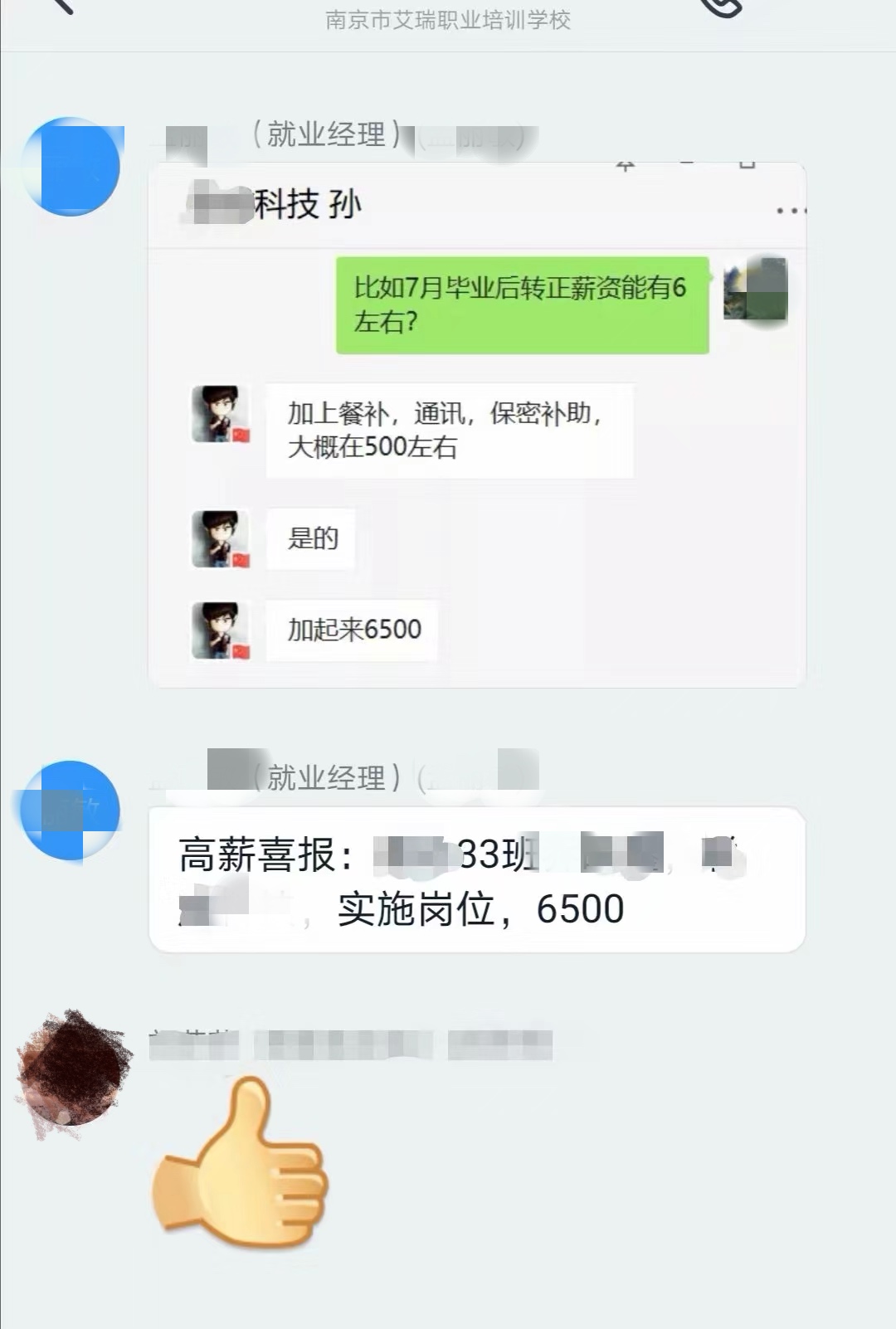The image size is (896, 1329).
Task: Open the avatar beside the 高薪喜报 message
Action: 71,810
